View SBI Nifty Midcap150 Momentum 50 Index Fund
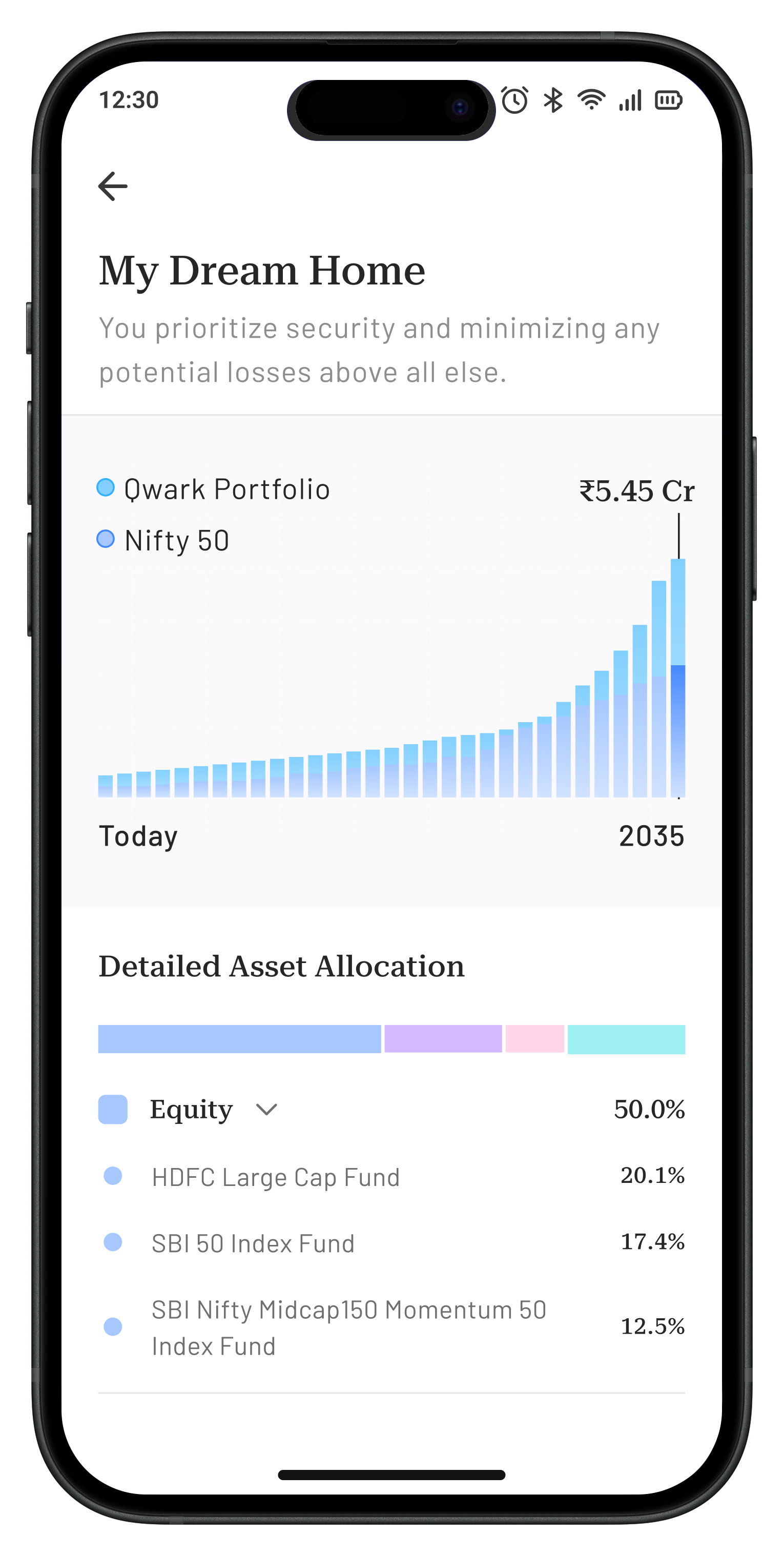784x1556 pixels. tap(348, 1327)
